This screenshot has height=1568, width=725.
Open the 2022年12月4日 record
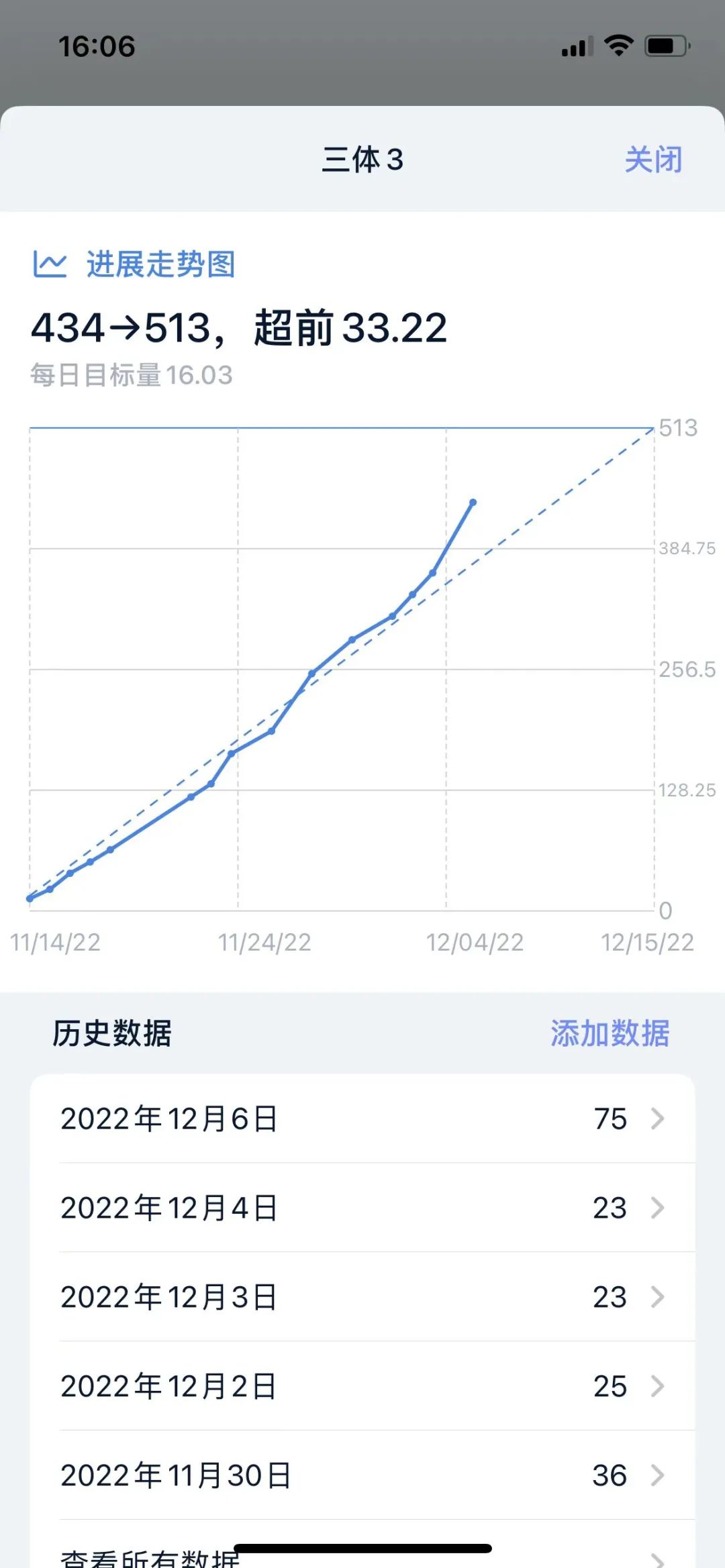point(362,1208)
